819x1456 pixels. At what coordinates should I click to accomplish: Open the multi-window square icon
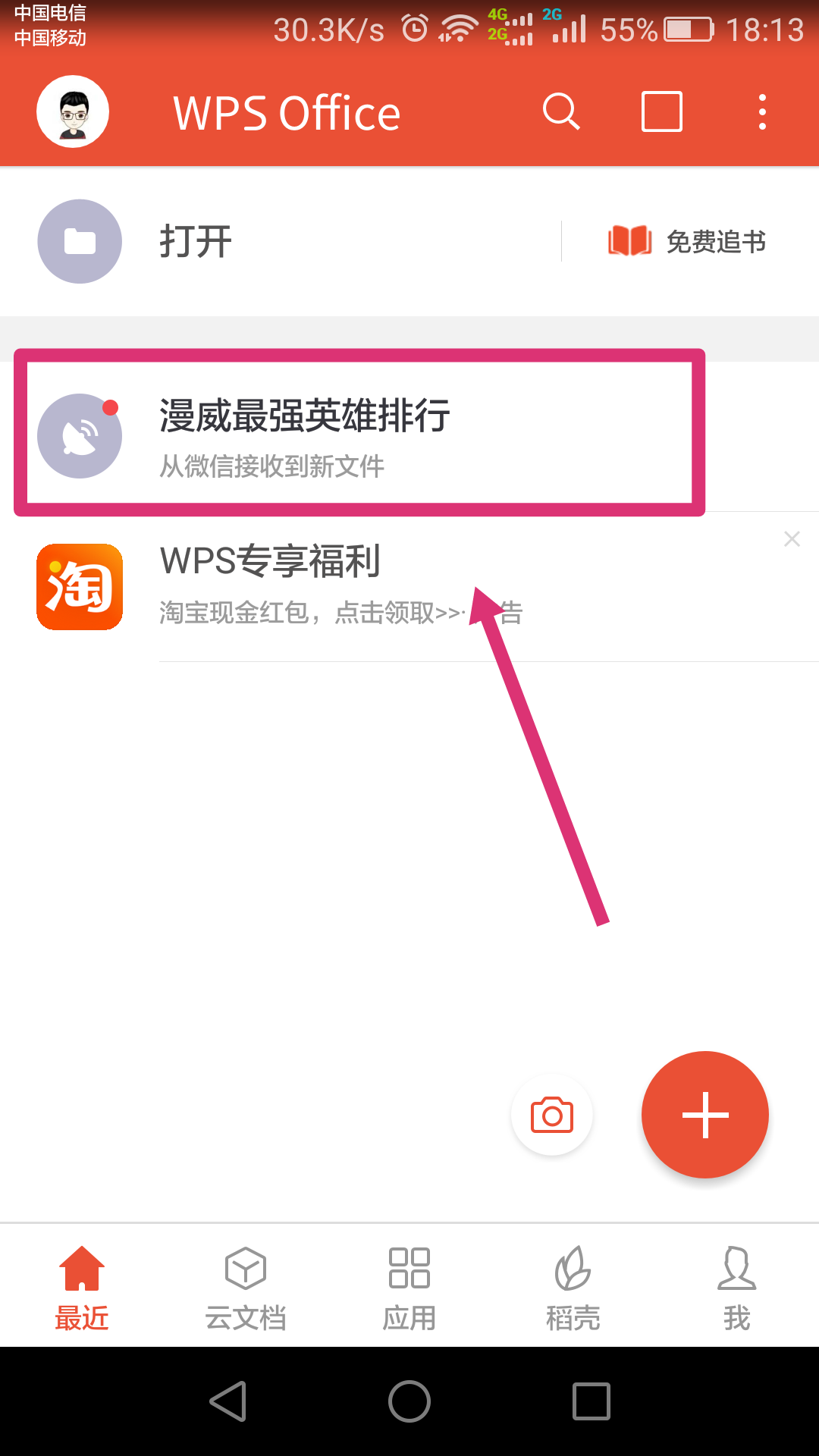[661, 112]
